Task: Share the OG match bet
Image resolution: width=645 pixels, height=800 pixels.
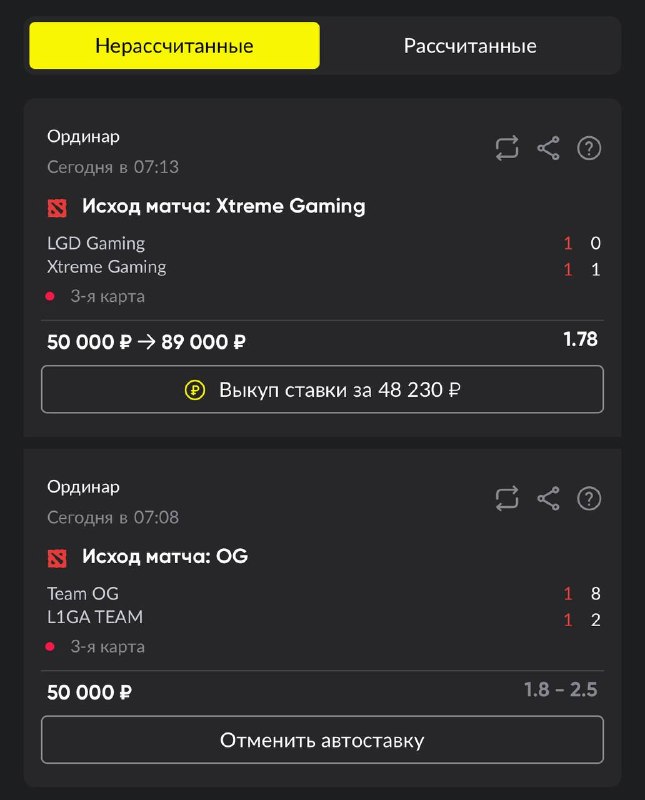Action: pos(548,498)
